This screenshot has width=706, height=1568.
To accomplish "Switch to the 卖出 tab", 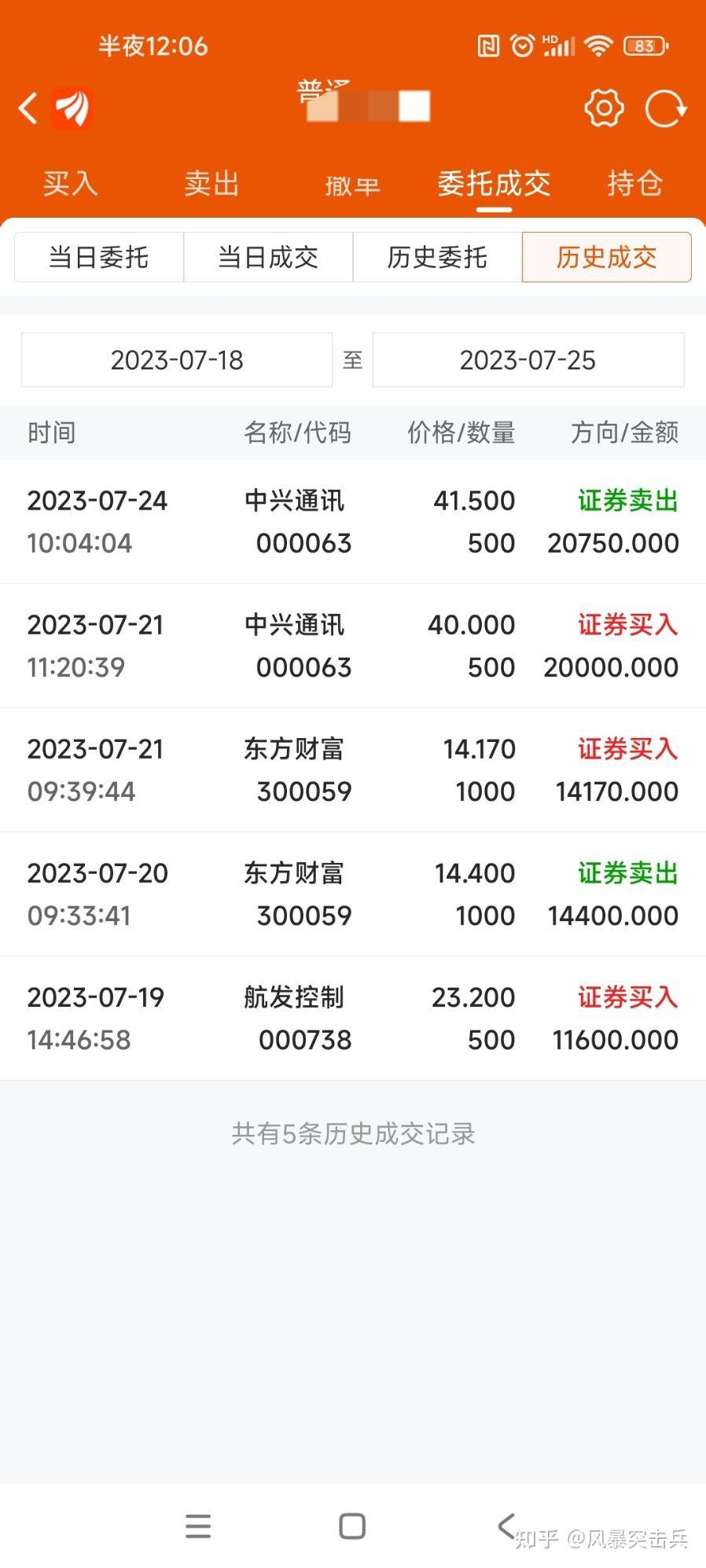I will click(x=211, y=184).
